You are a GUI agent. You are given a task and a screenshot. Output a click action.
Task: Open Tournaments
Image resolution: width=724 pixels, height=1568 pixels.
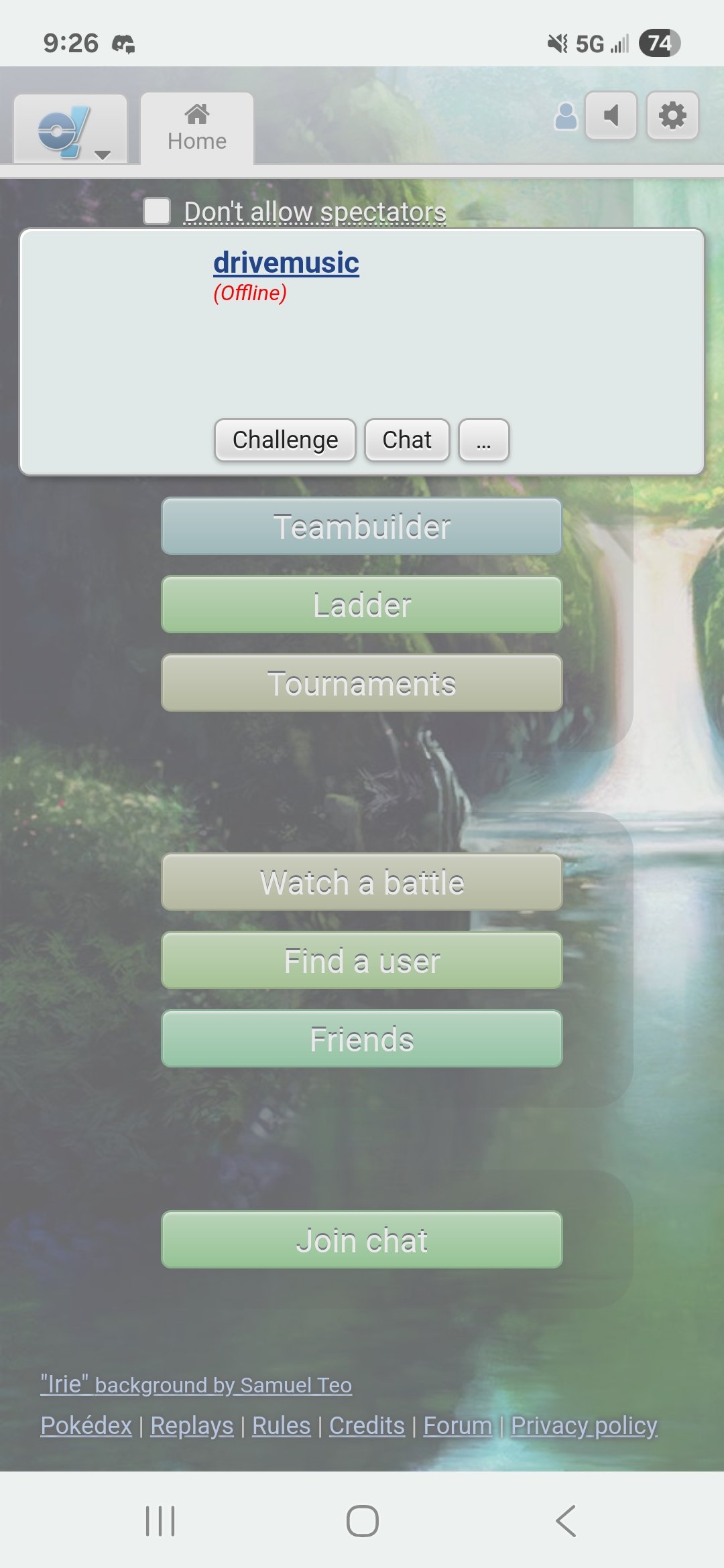point(362,683)
